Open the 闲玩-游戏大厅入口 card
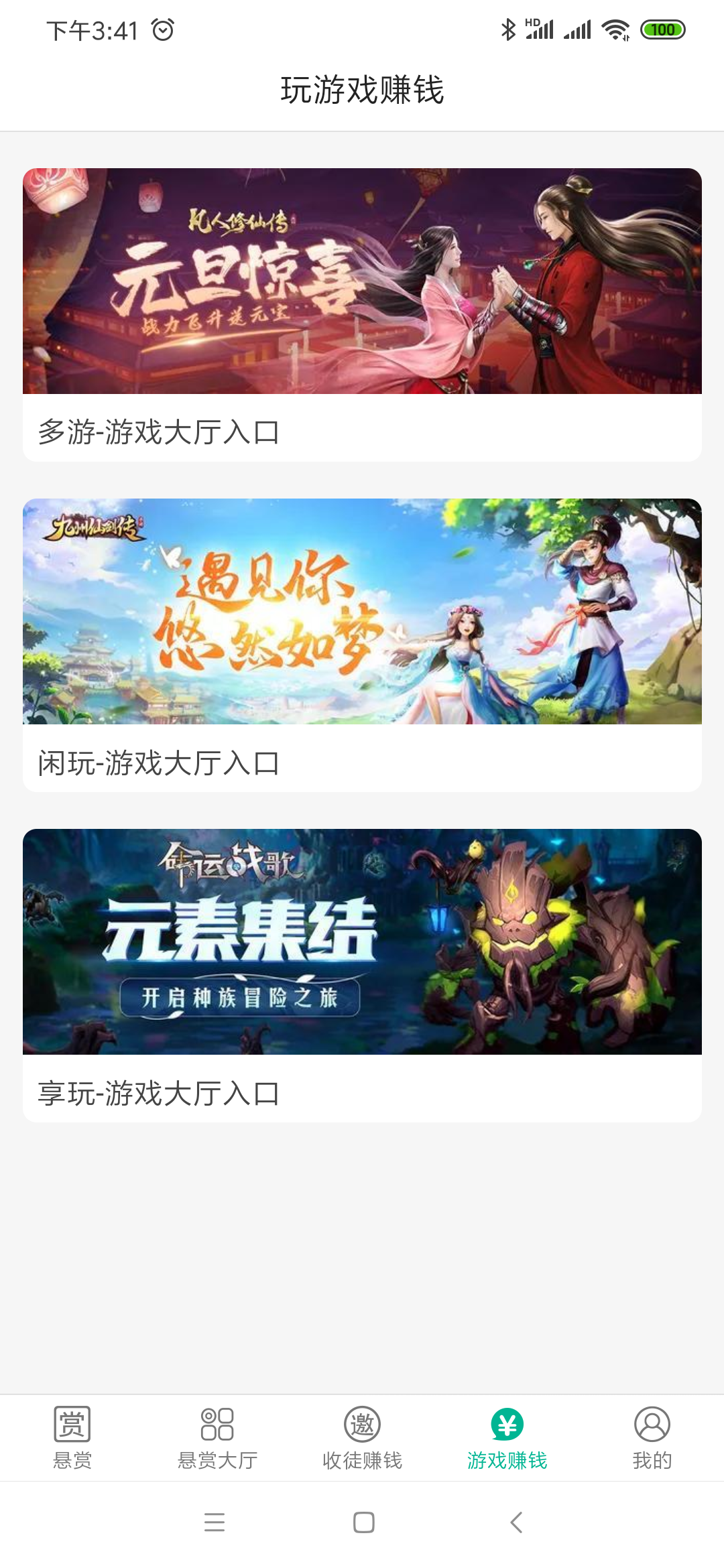Screen dimensions: 724x1568 tap(362, 645)
